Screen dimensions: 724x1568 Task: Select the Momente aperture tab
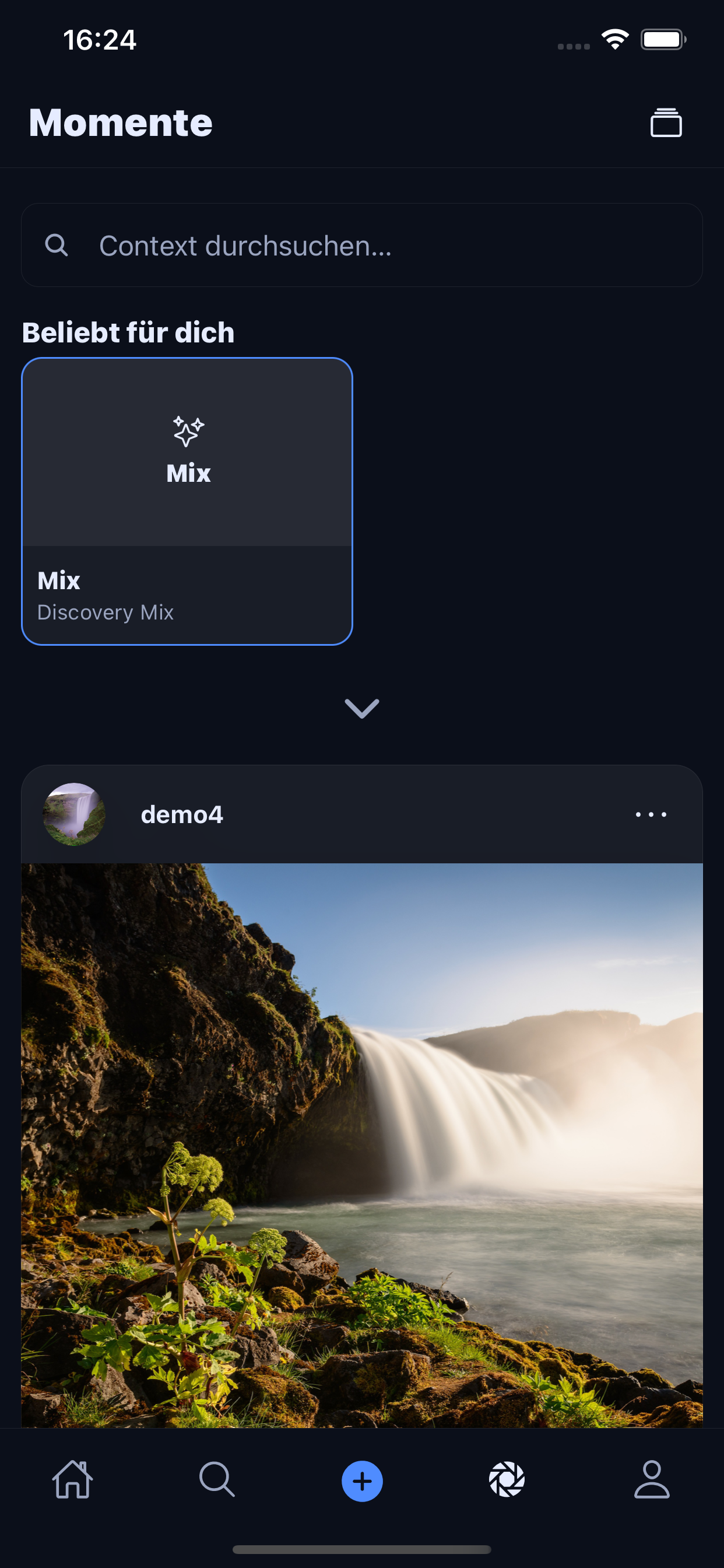pyautogui.click(x=507, y=1480)
